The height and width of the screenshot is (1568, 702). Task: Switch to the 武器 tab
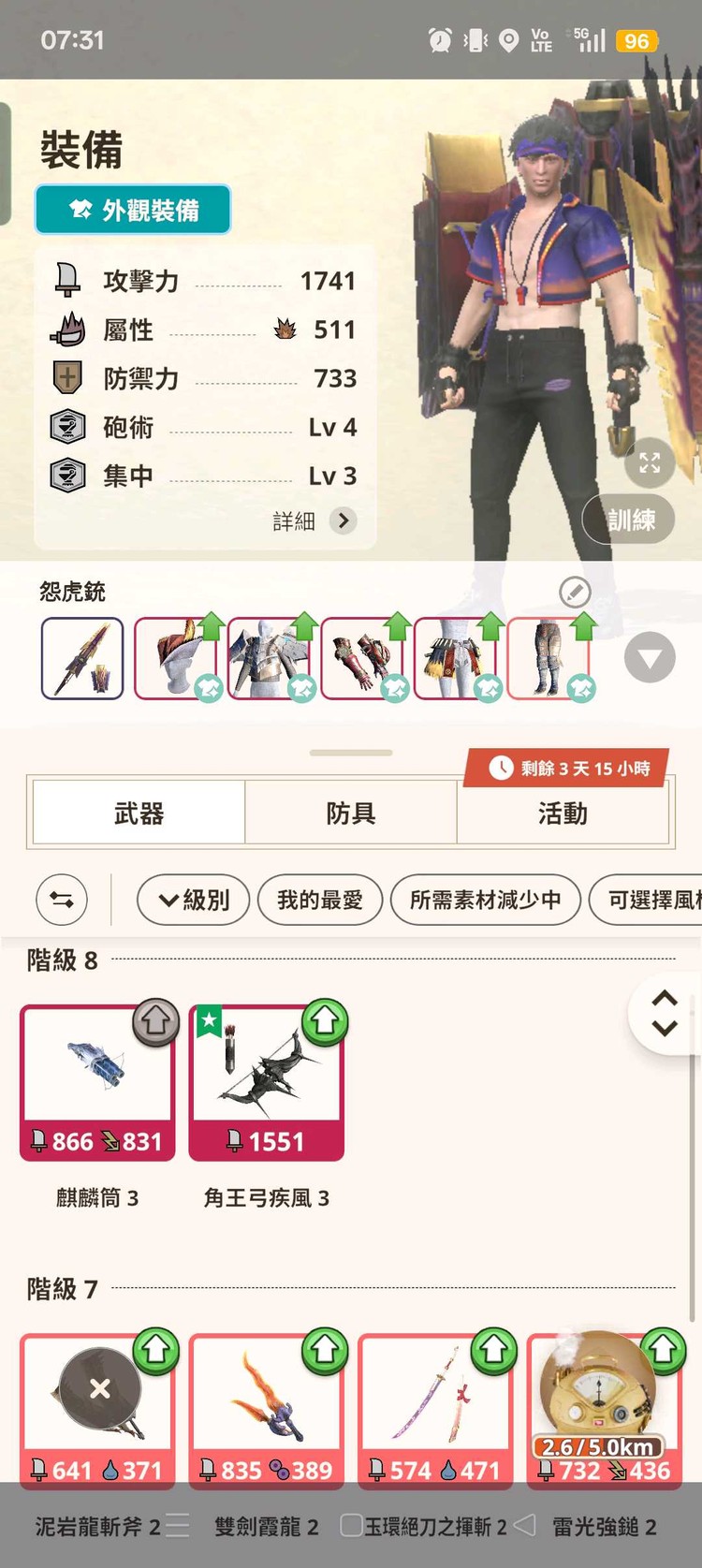(x=139, y=813)
